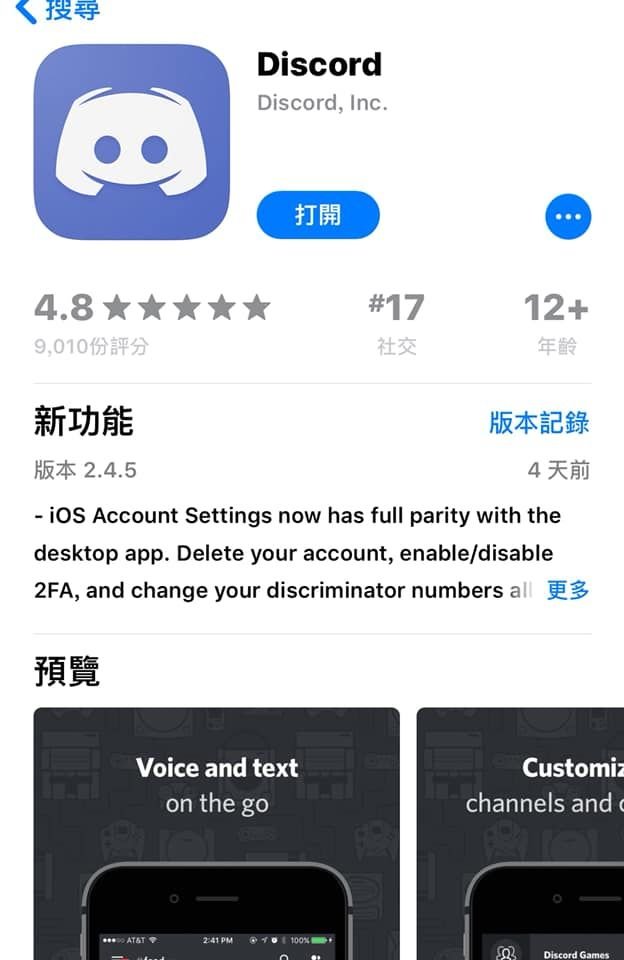The width and height of the screenshot is (624, 960).
Task: Open 版本記錄 version history
Action: click(x=539, y=422)
